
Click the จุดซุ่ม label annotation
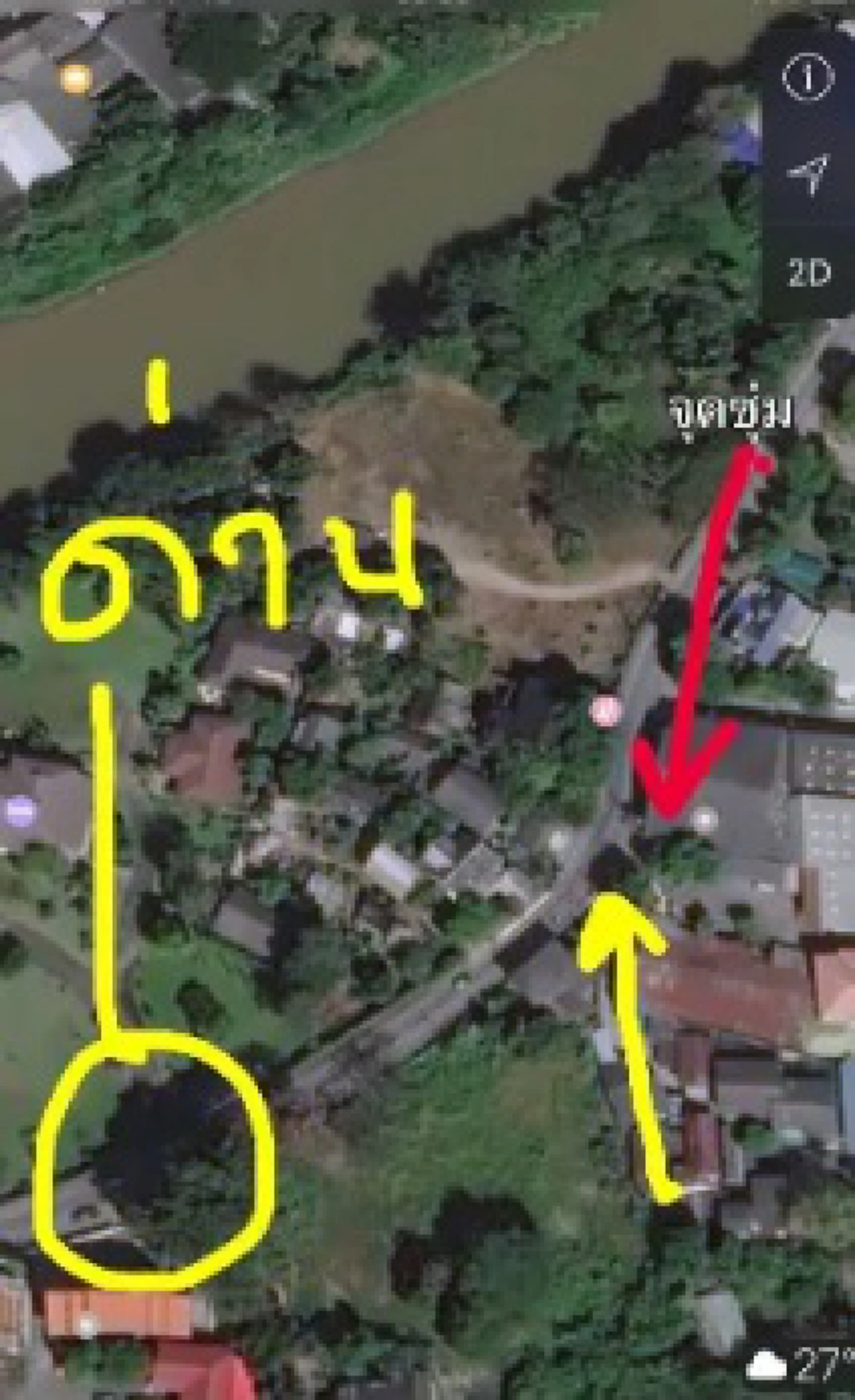730,413
